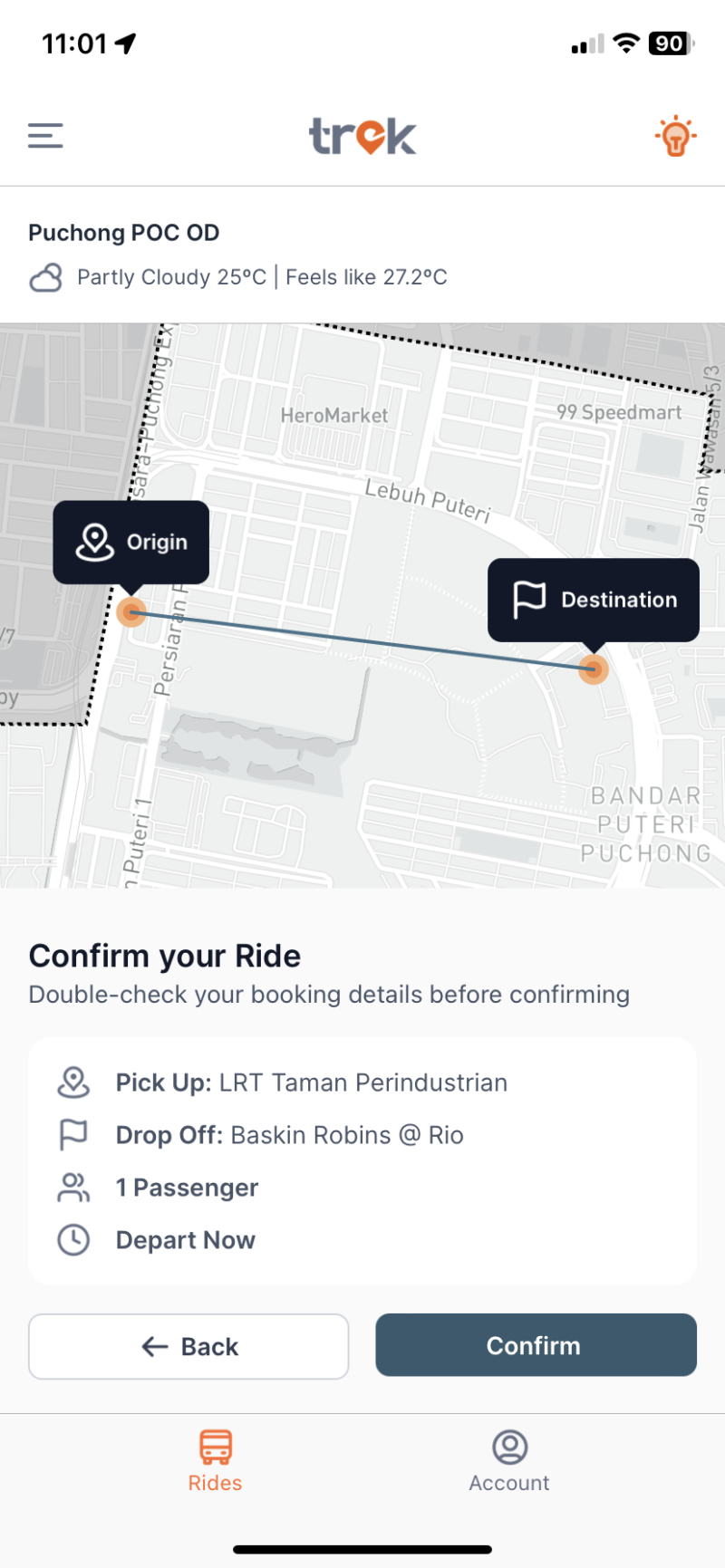Screen dimensions: 725x1568
Task: Tap the departure clock icon
Action: click(74, 1239)
